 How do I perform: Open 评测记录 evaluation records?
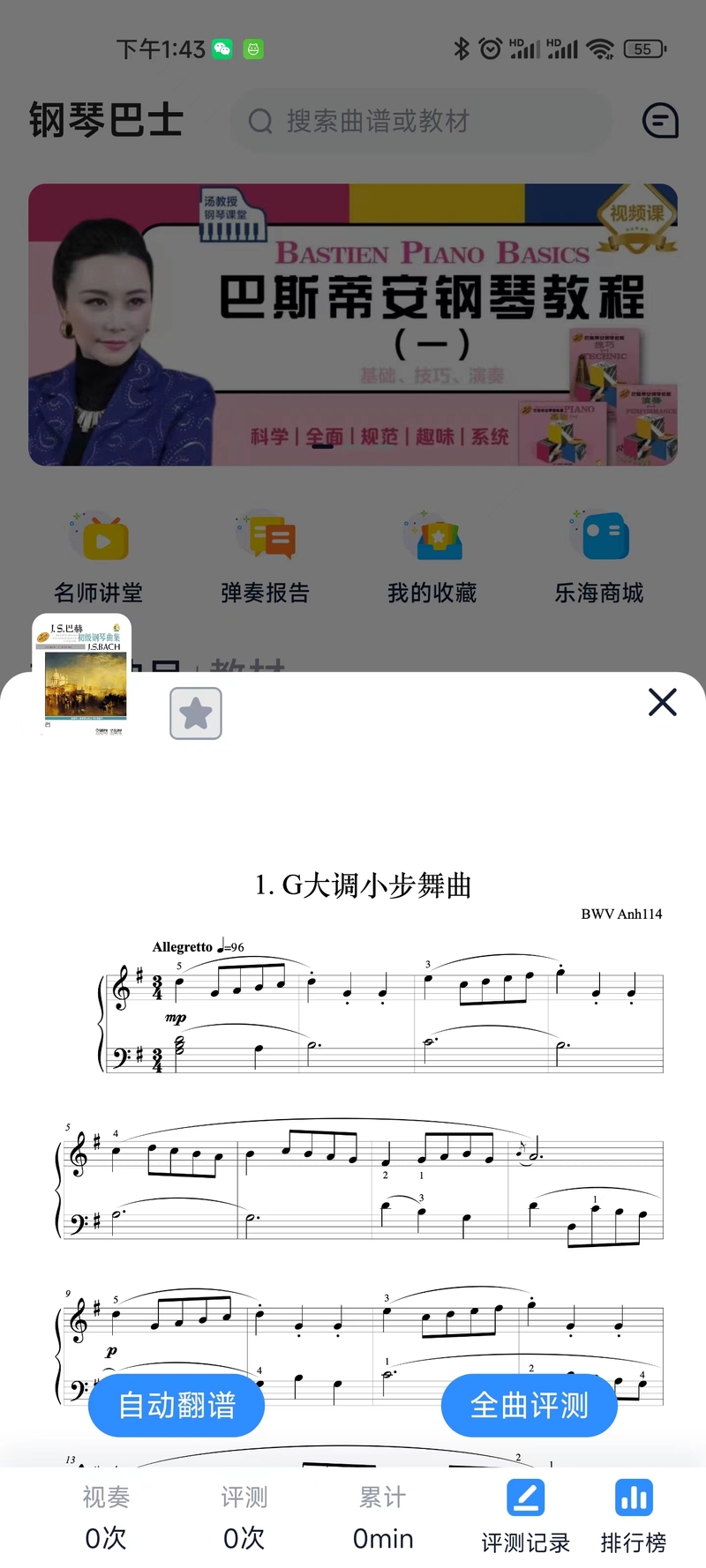click(x=526, y=1517)
